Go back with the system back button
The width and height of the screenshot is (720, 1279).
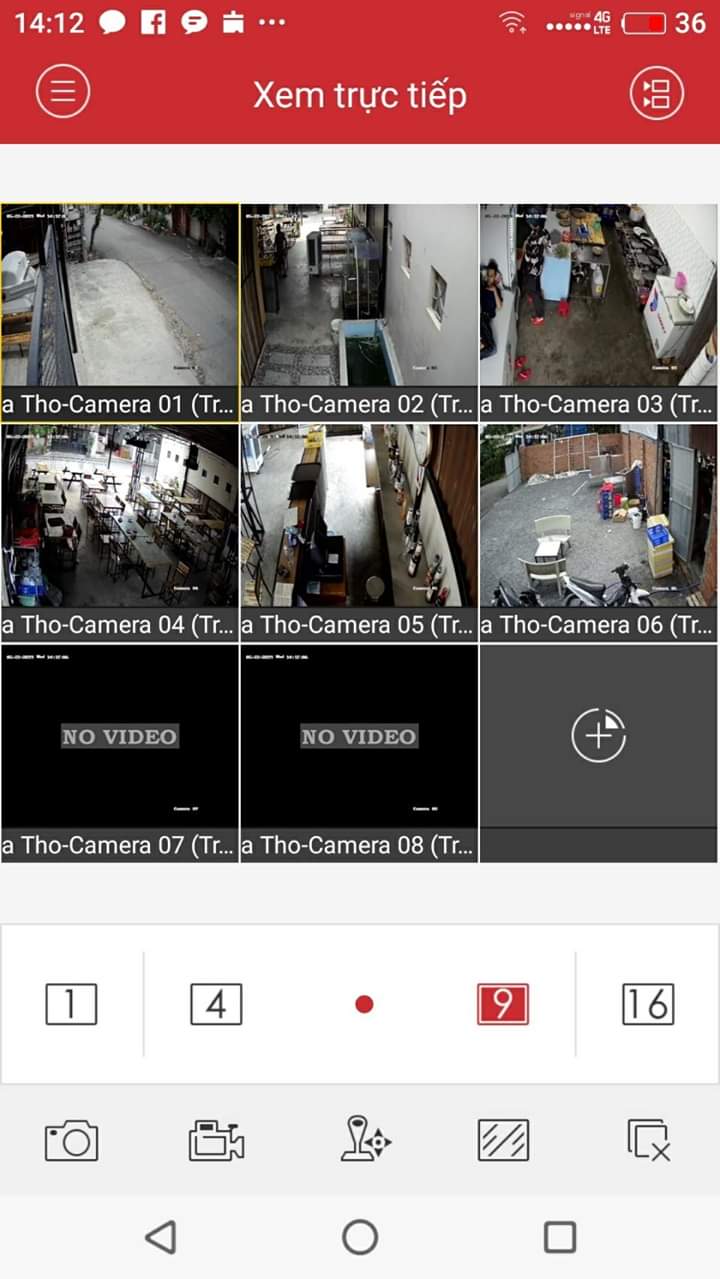tap(161, 1237)
